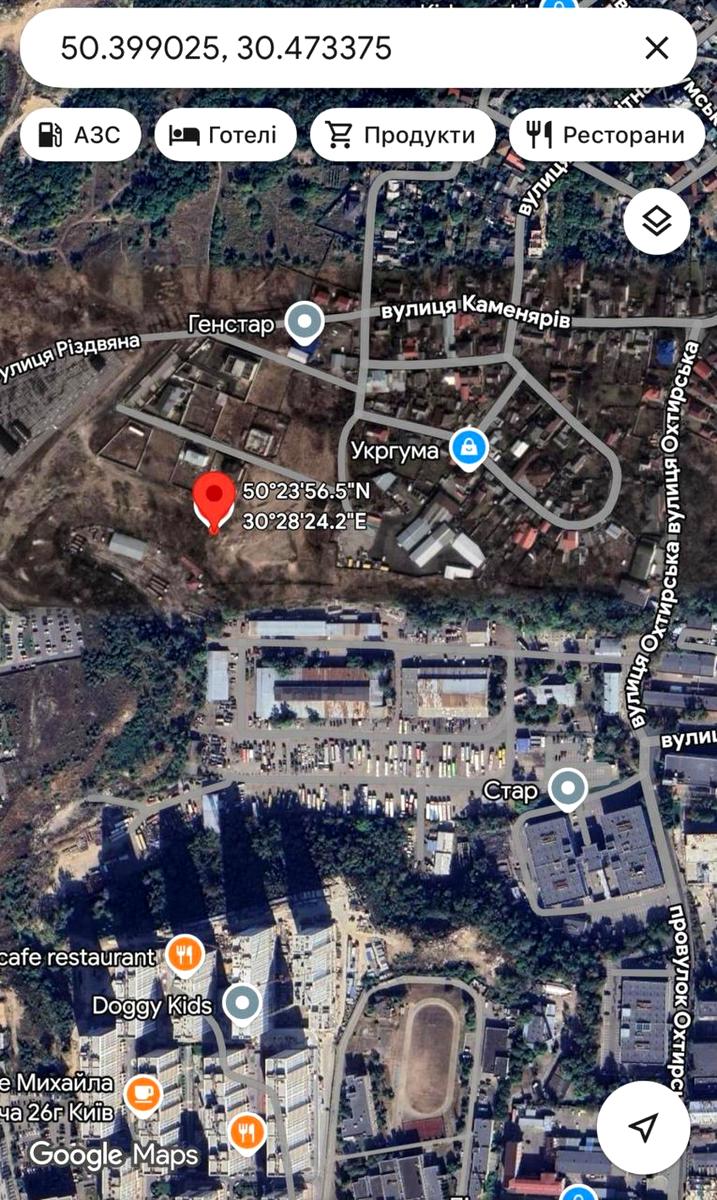Screen dimensions: 717x1200
Task: Show Продукти places on the map
Action: [402, 135]
